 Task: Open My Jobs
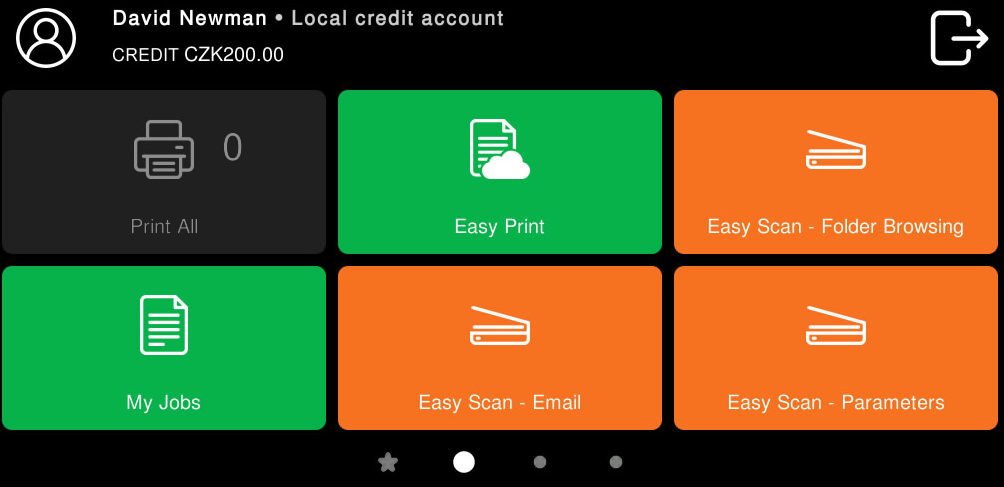coord(164,348)
